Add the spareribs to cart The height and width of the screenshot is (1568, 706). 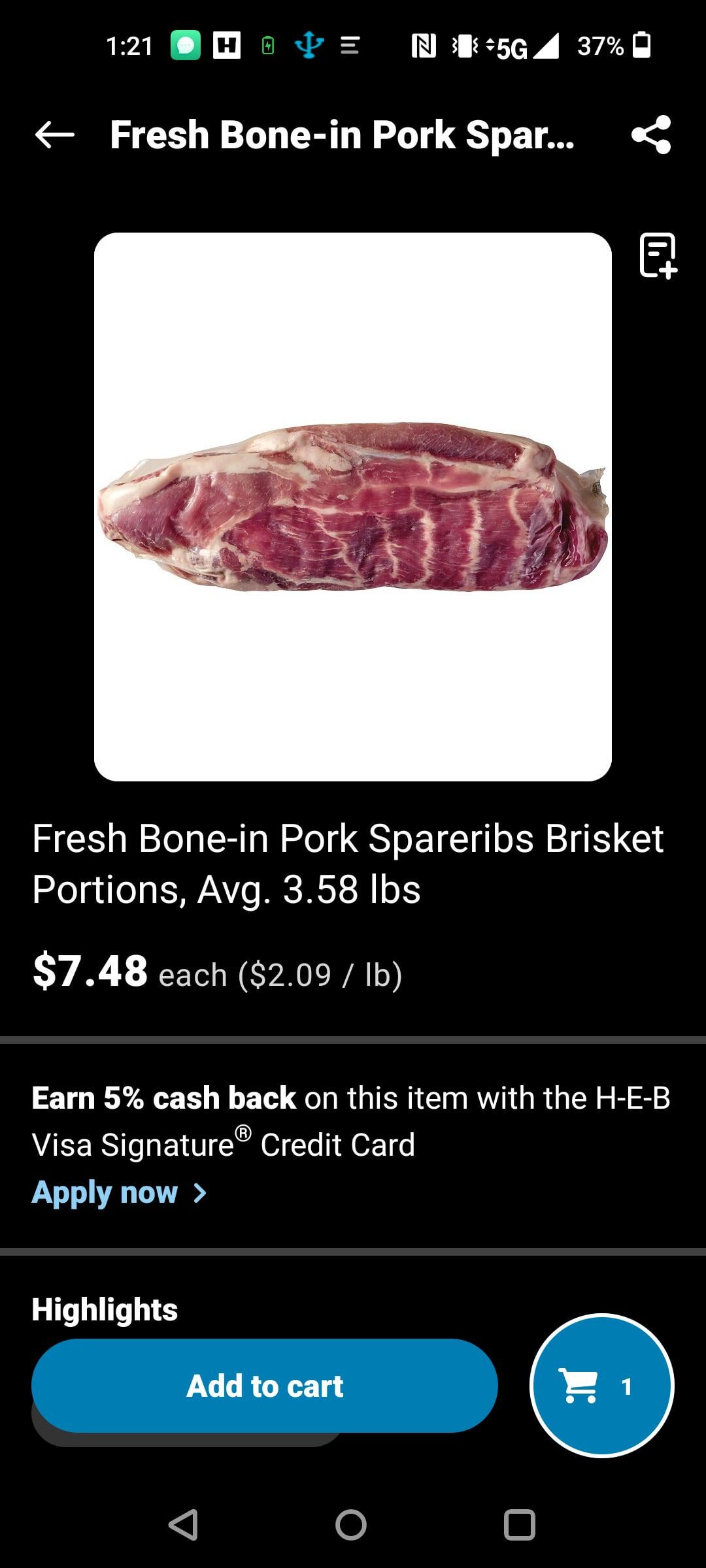coord(265,1386)
